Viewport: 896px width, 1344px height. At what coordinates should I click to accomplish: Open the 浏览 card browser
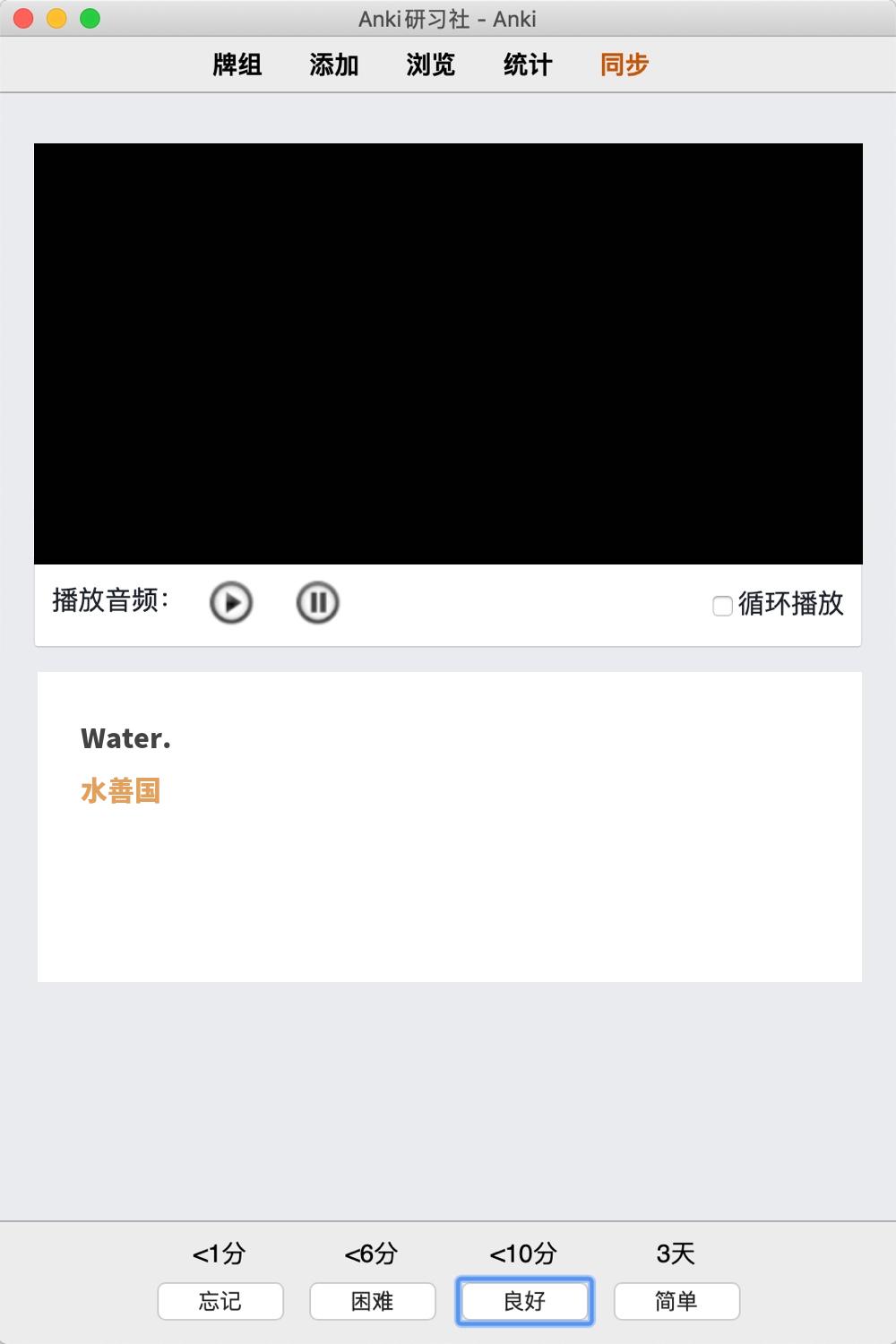pos(431,65)
